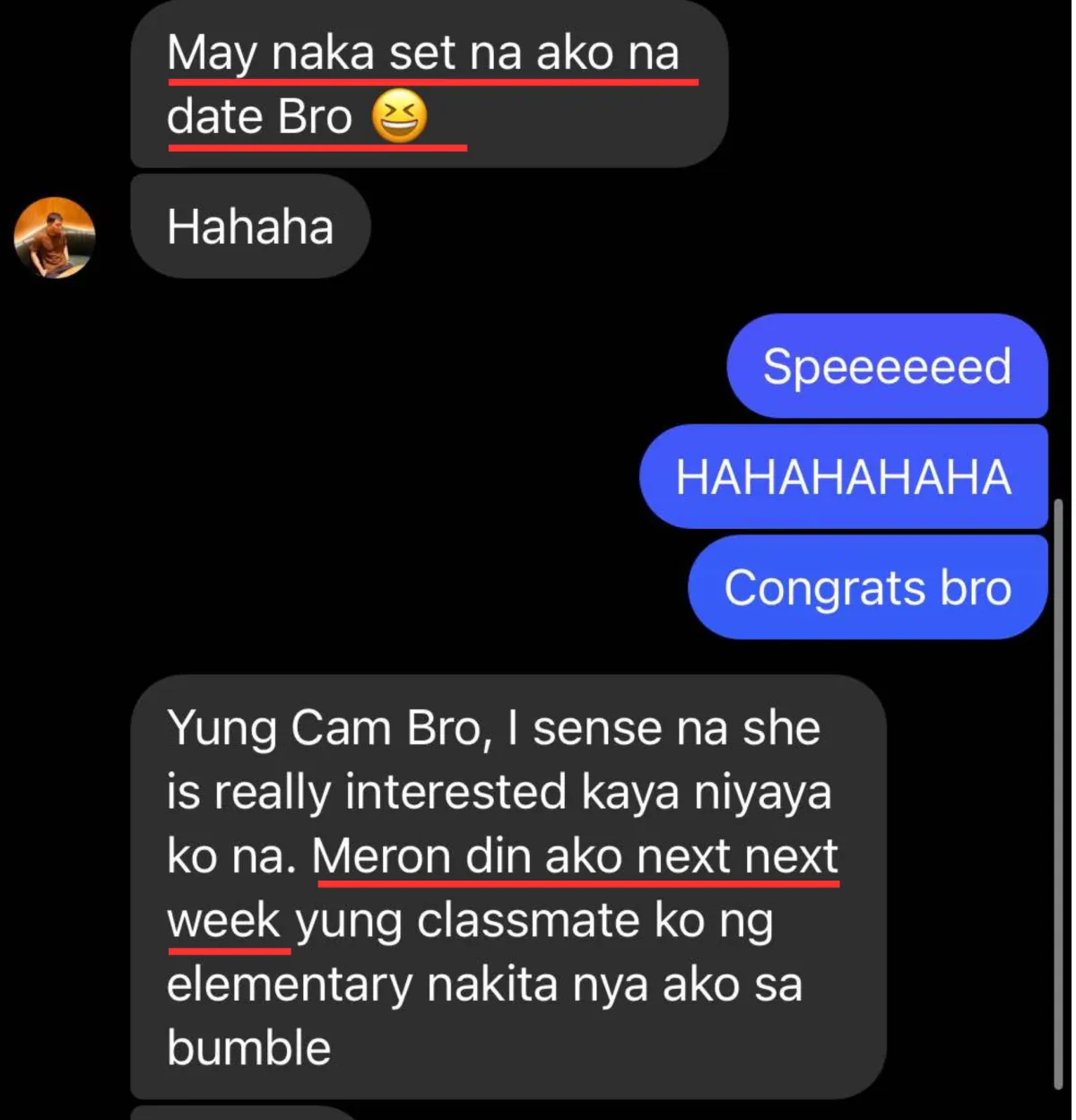Open the sender's profile picture beside Hahaha

coord(54,239)
